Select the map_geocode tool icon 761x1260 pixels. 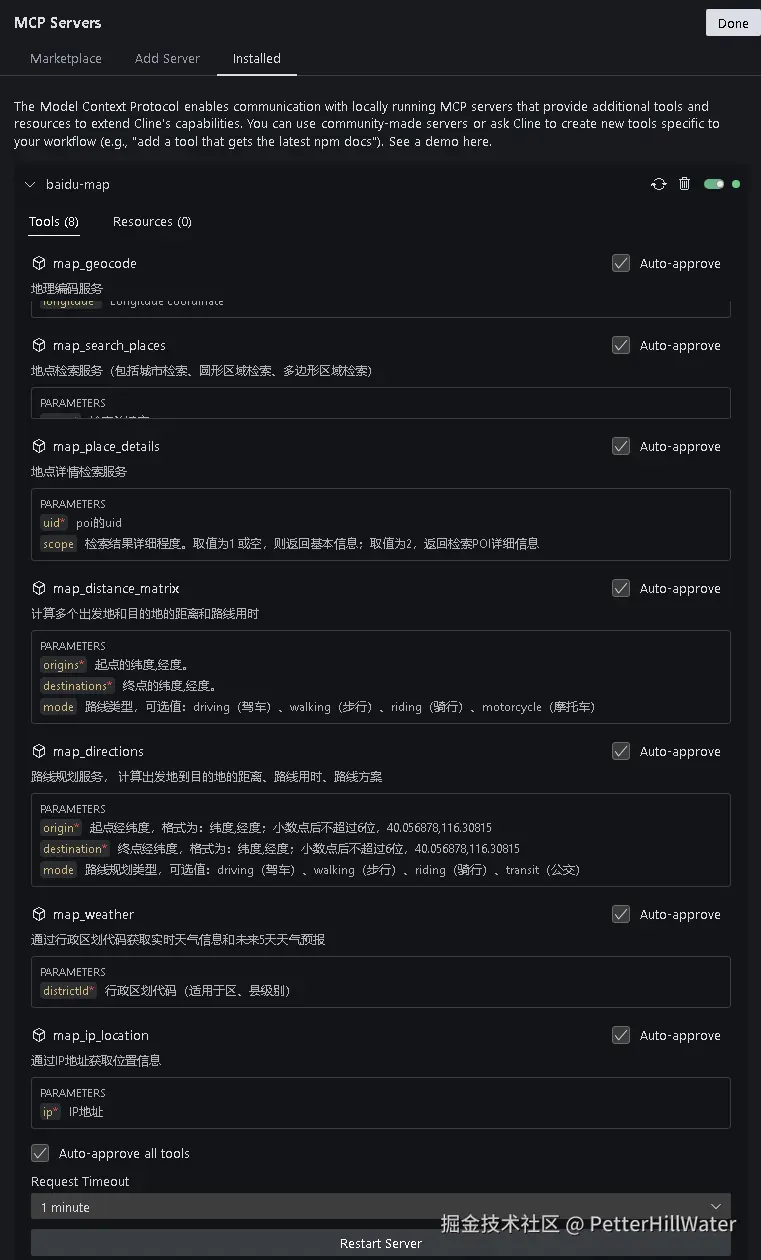click(38, 263)
